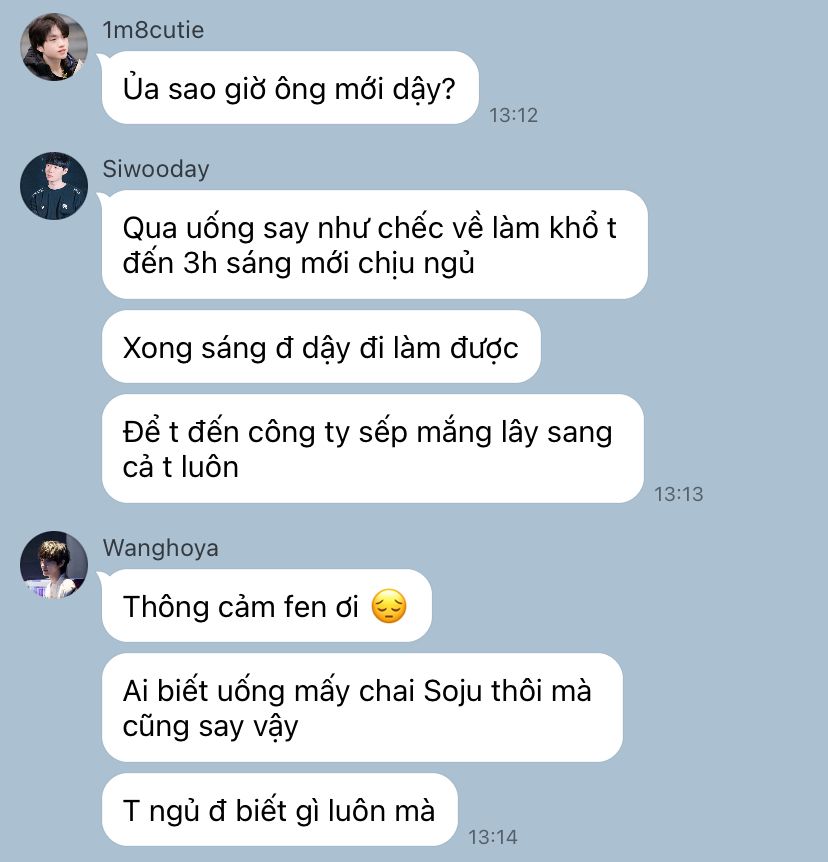Open 1m8cutie's profile picture
Screen dimensions: 828x862
point(54,47)
